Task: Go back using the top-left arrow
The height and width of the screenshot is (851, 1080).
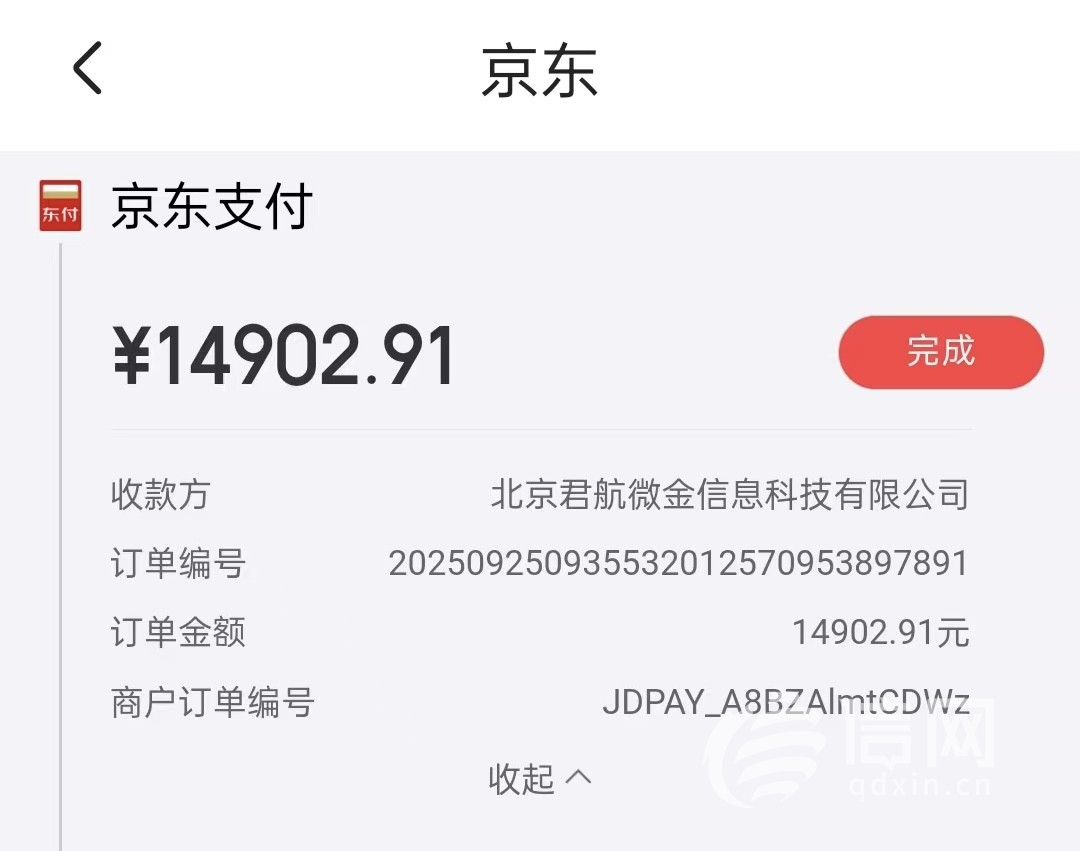Action: click(x=88, y=70)
